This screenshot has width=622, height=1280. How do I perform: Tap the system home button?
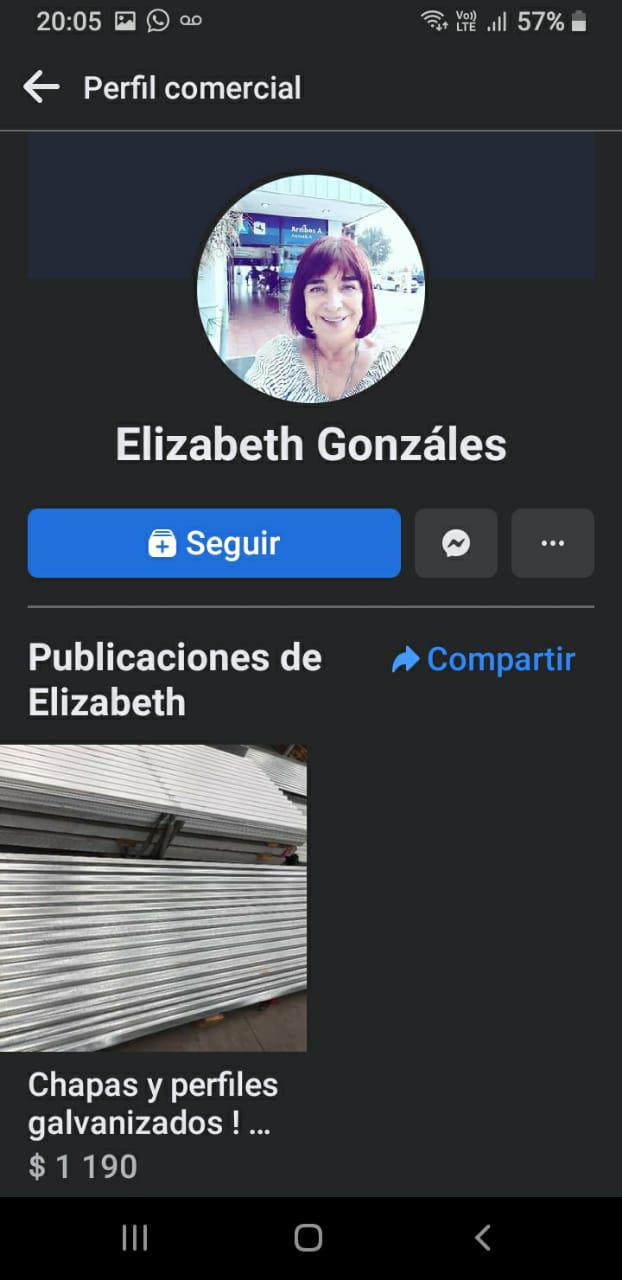(309, 1238)
